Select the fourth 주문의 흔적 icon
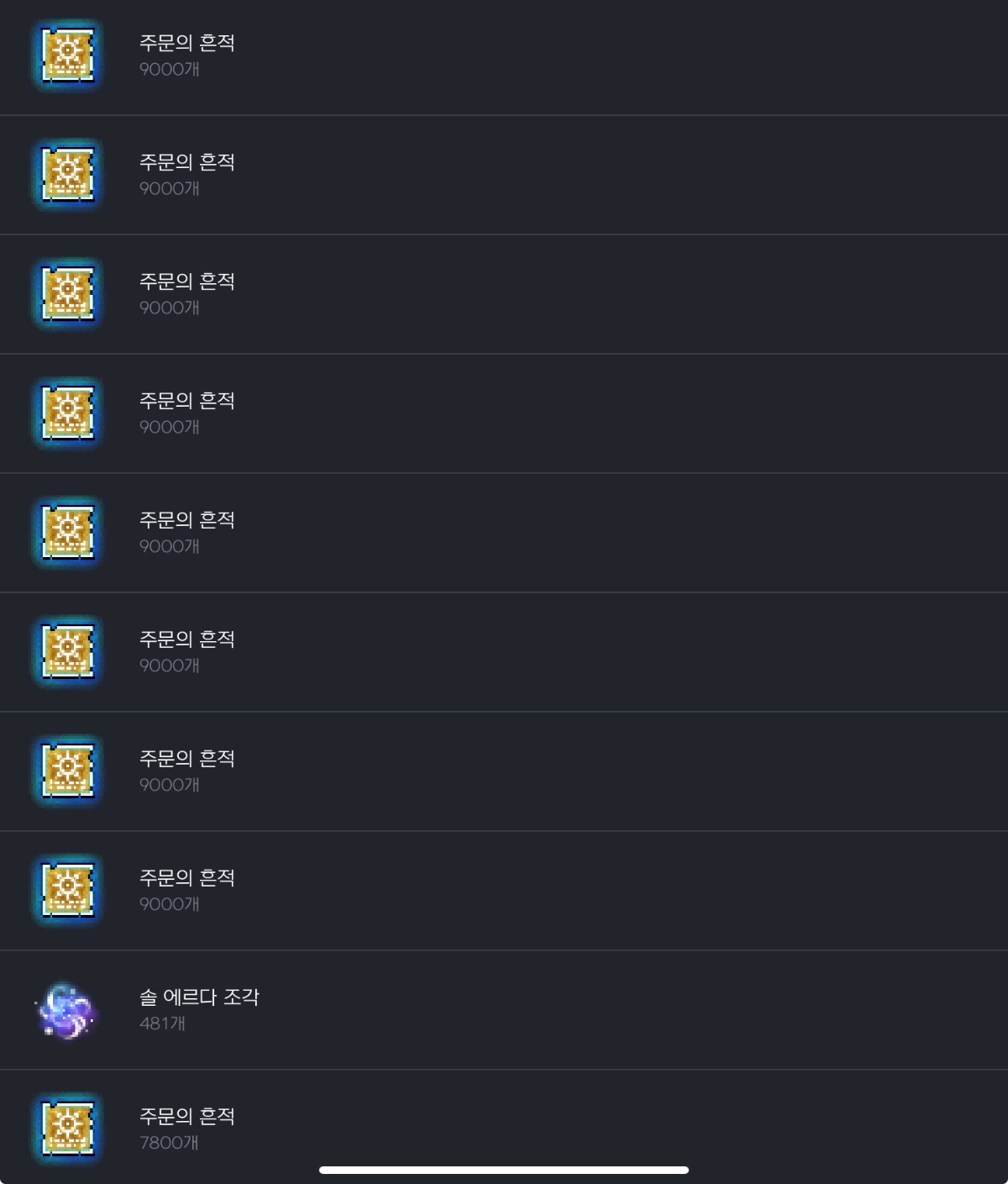The width and height of the screenshot is (1008, 1184). tap(67, 412)
